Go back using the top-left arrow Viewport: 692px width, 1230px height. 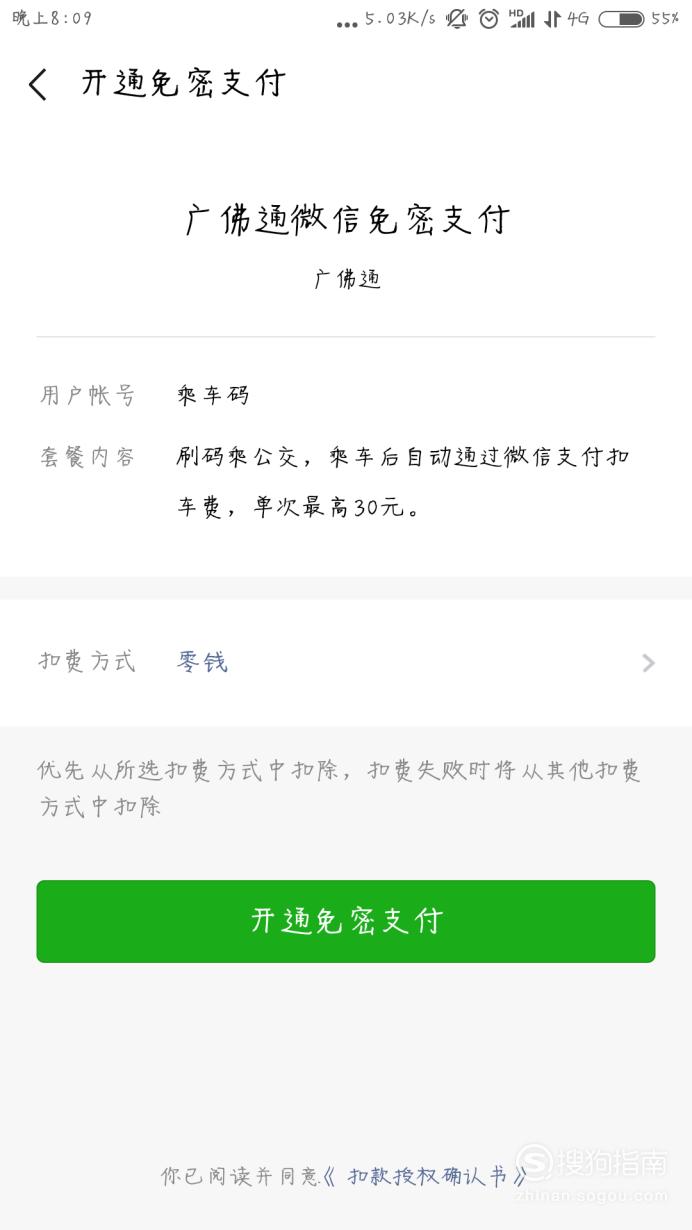(x=38, y=84)
